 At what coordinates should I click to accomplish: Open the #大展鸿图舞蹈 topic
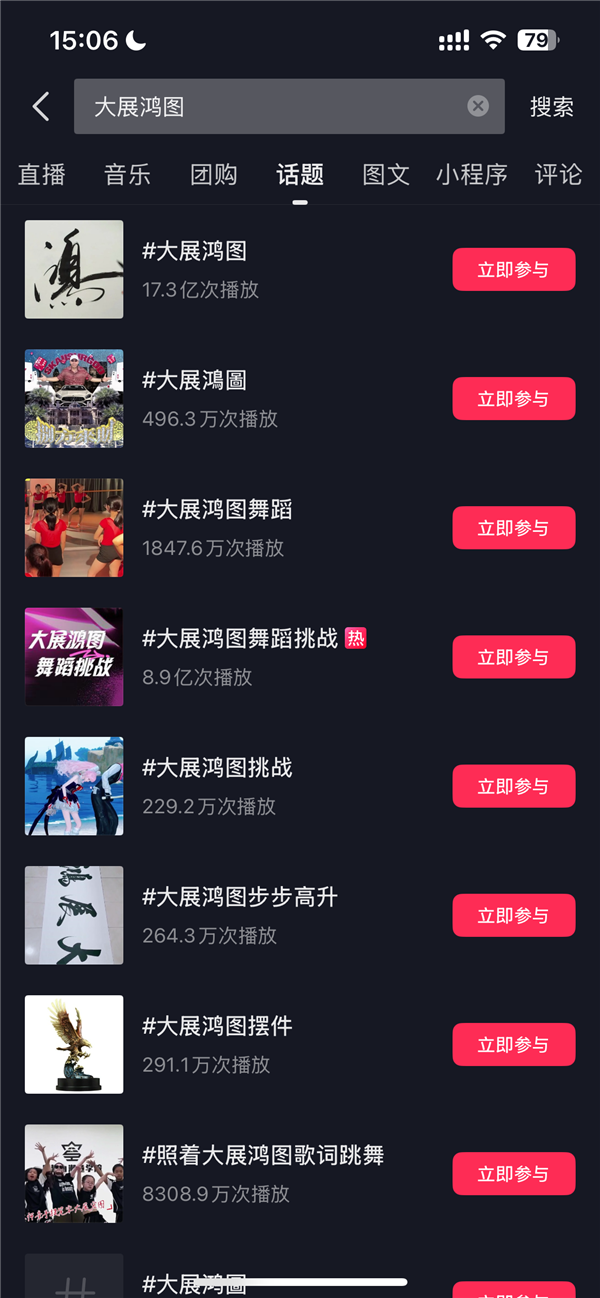217,510
